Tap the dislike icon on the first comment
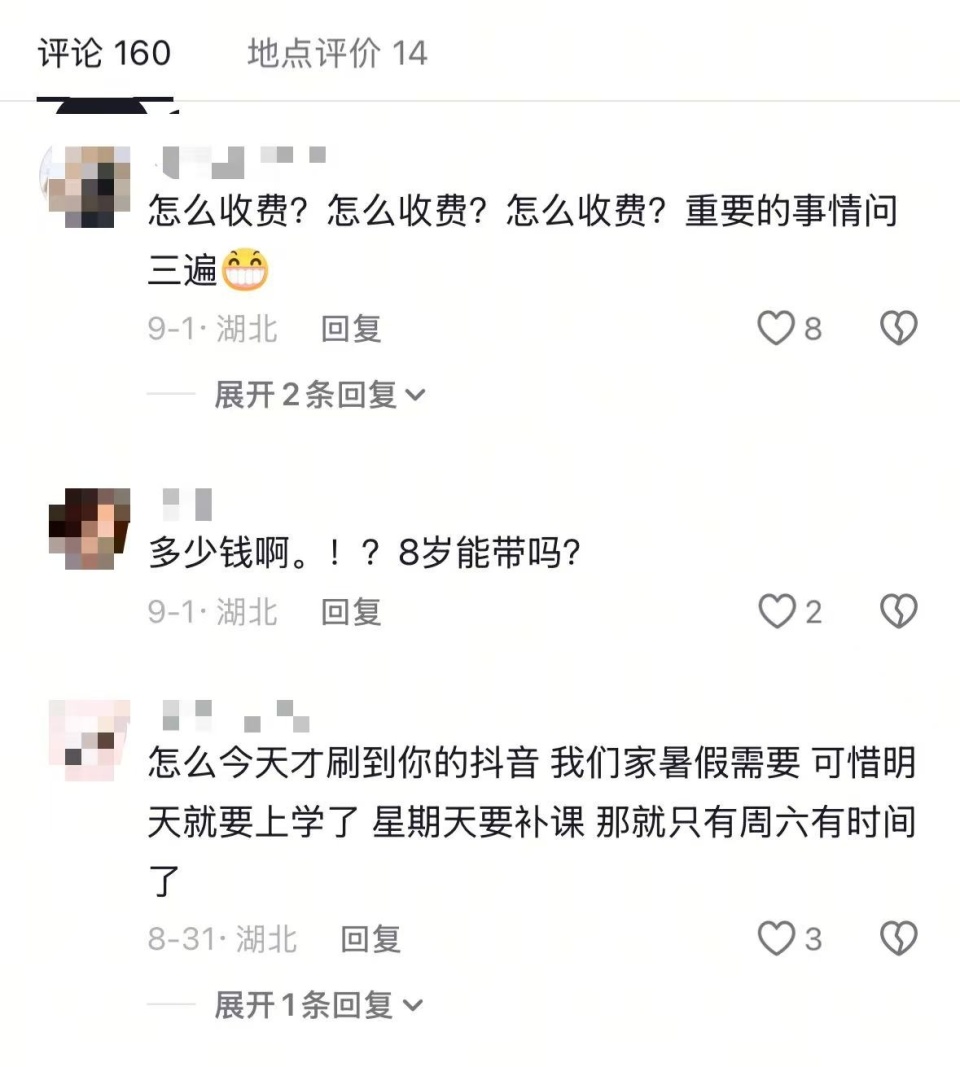Viewport: 960px width, 1067px height. tap(899, 327)
